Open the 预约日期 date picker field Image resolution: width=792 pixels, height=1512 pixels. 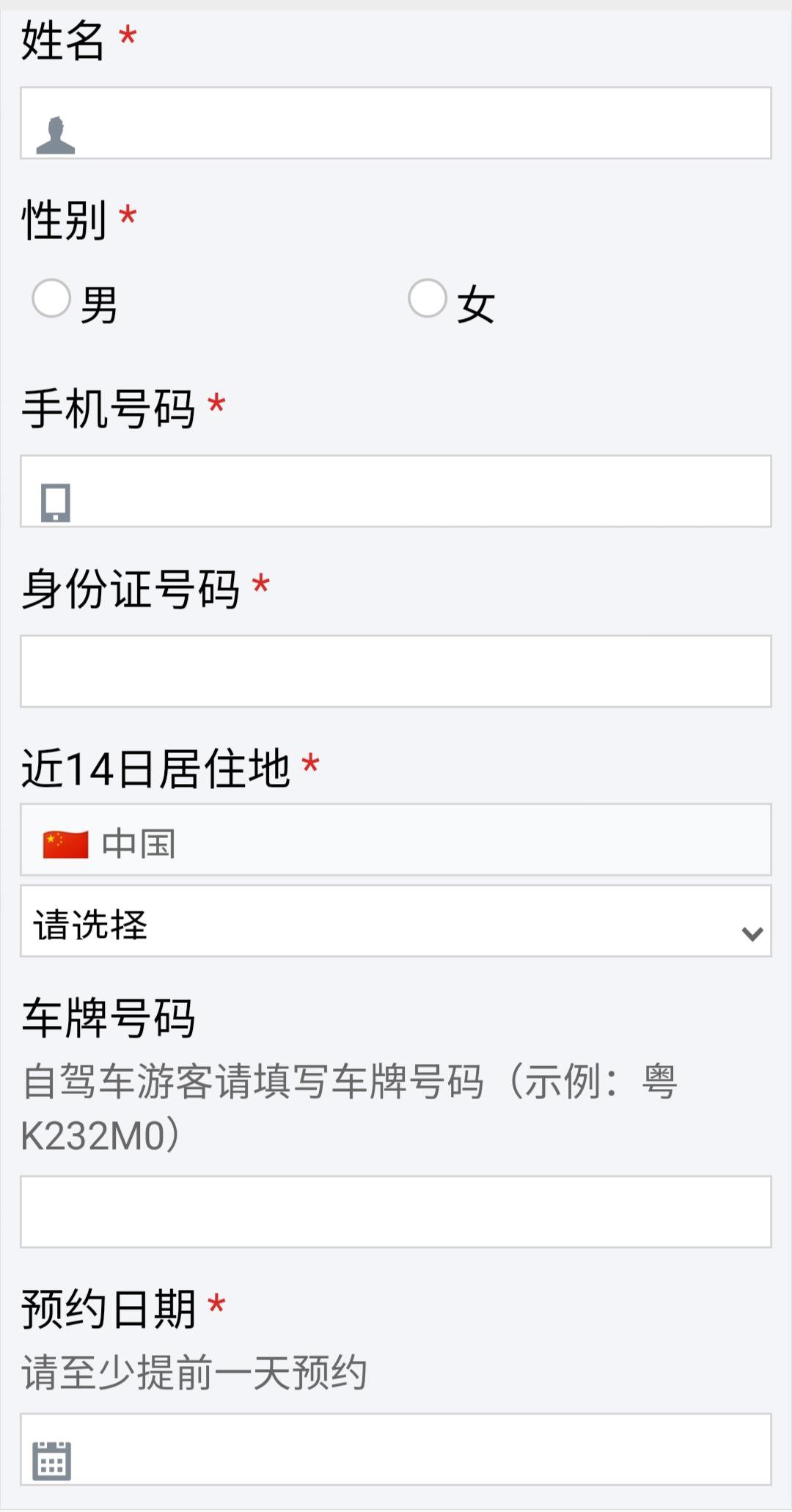click(x=396, y=1450)
